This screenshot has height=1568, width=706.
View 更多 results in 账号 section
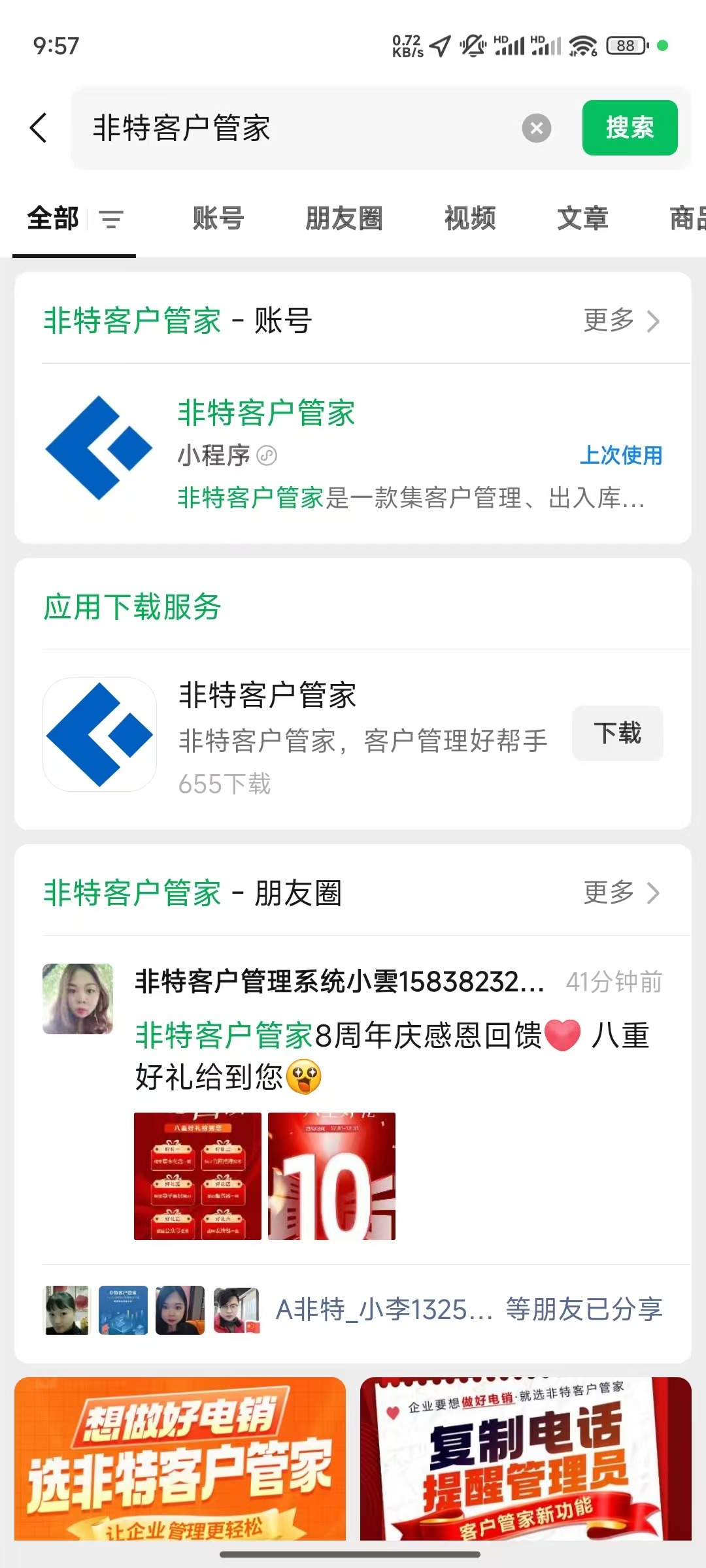tap(621, 321)
